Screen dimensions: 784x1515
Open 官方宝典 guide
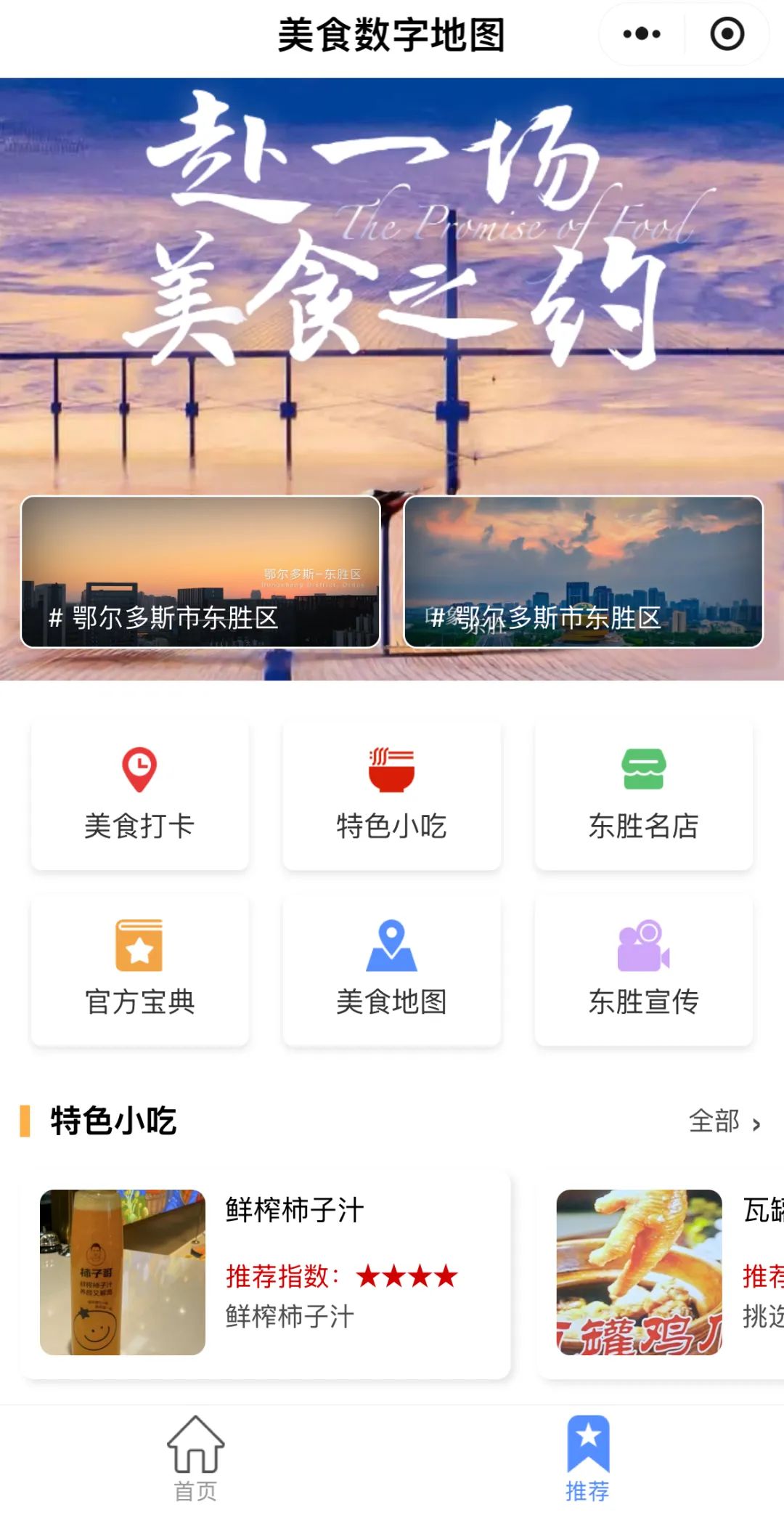(x=139, y=970)
